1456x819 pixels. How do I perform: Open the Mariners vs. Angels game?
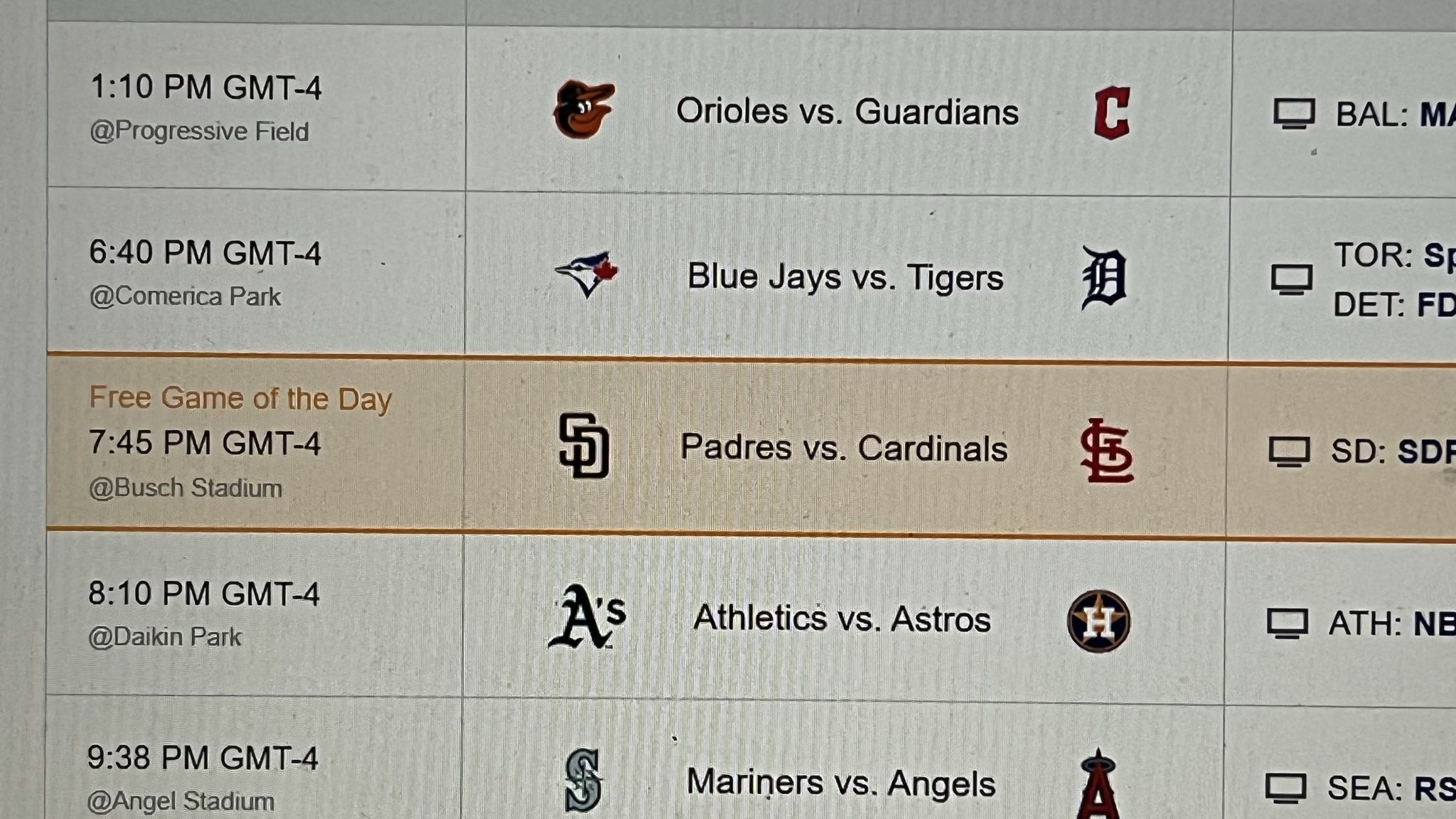coord(840,783)
